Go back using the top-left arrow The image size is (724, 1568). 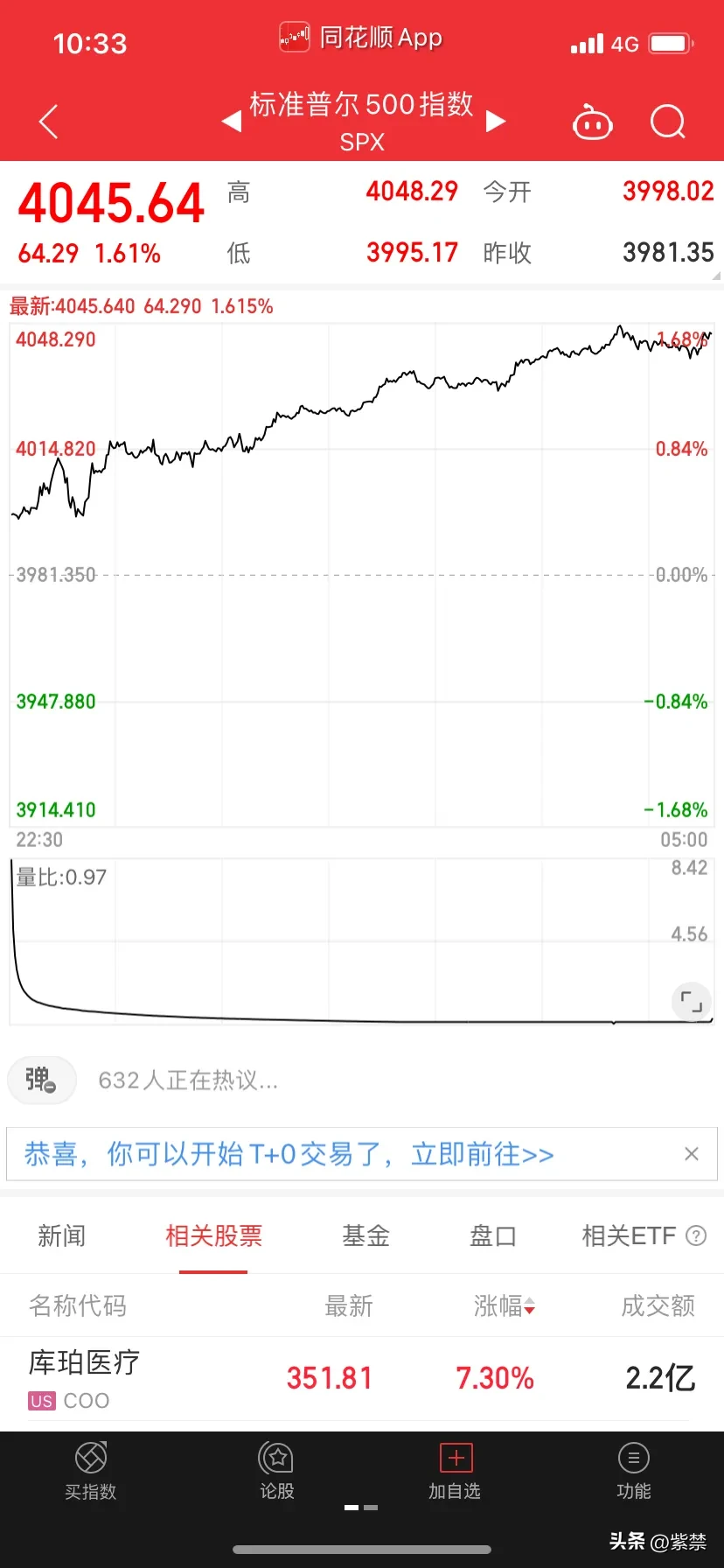(x=49, y=122)
